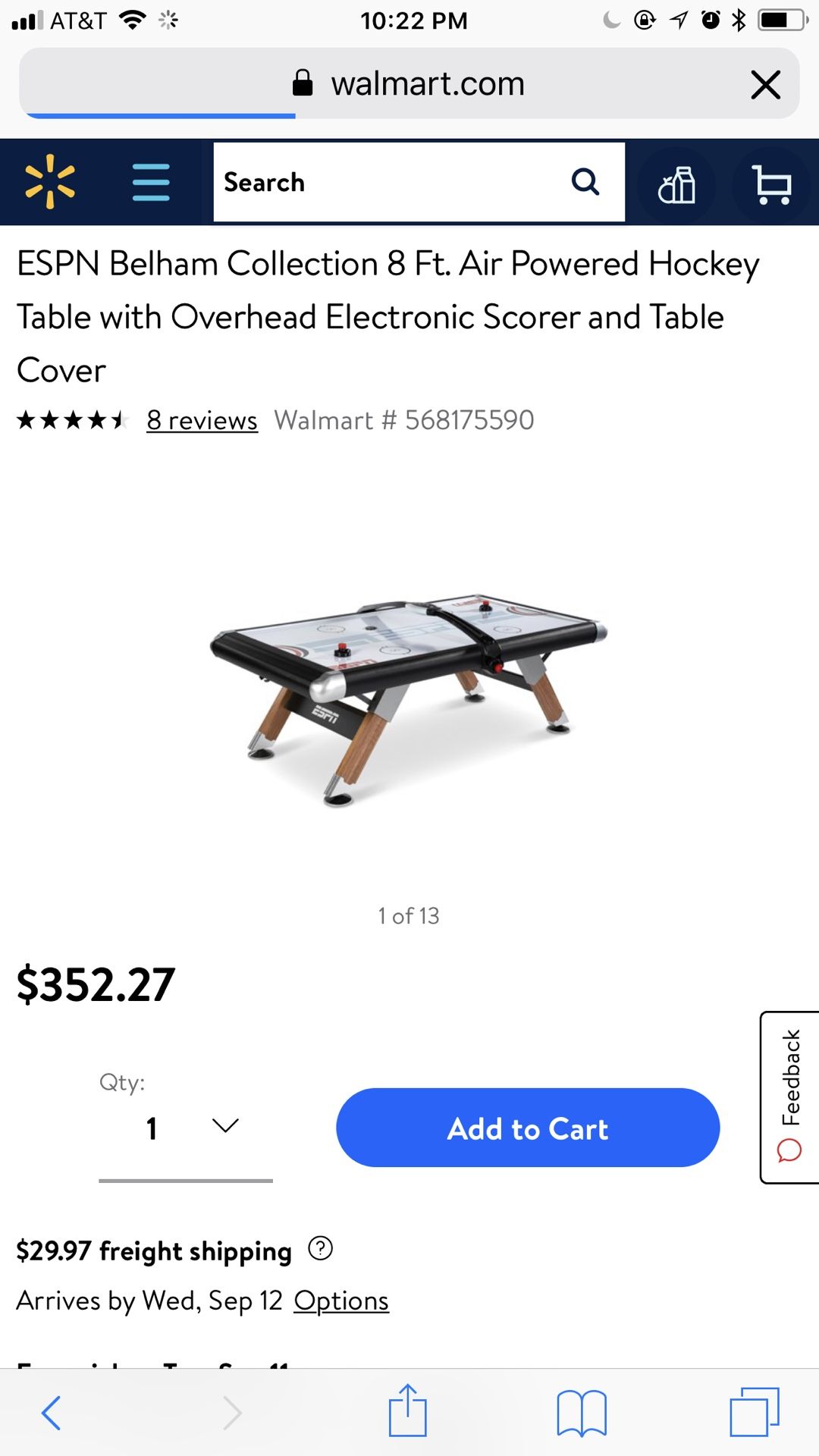819x1456 pixels.
Task: Open the Walmart home logo
Action: coord(50,182)
